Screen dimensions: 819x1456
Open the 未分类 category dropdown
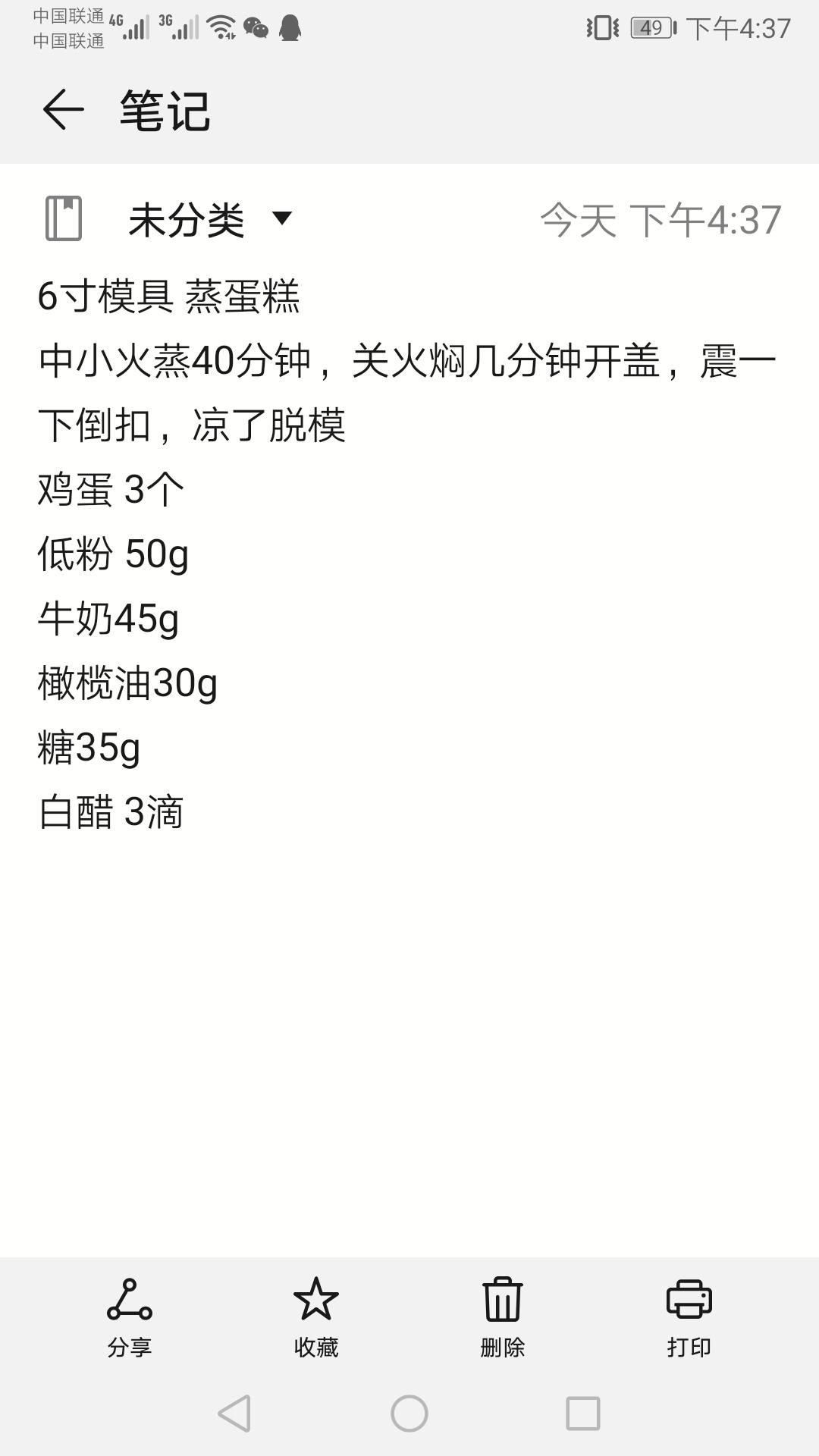point(210,220)
